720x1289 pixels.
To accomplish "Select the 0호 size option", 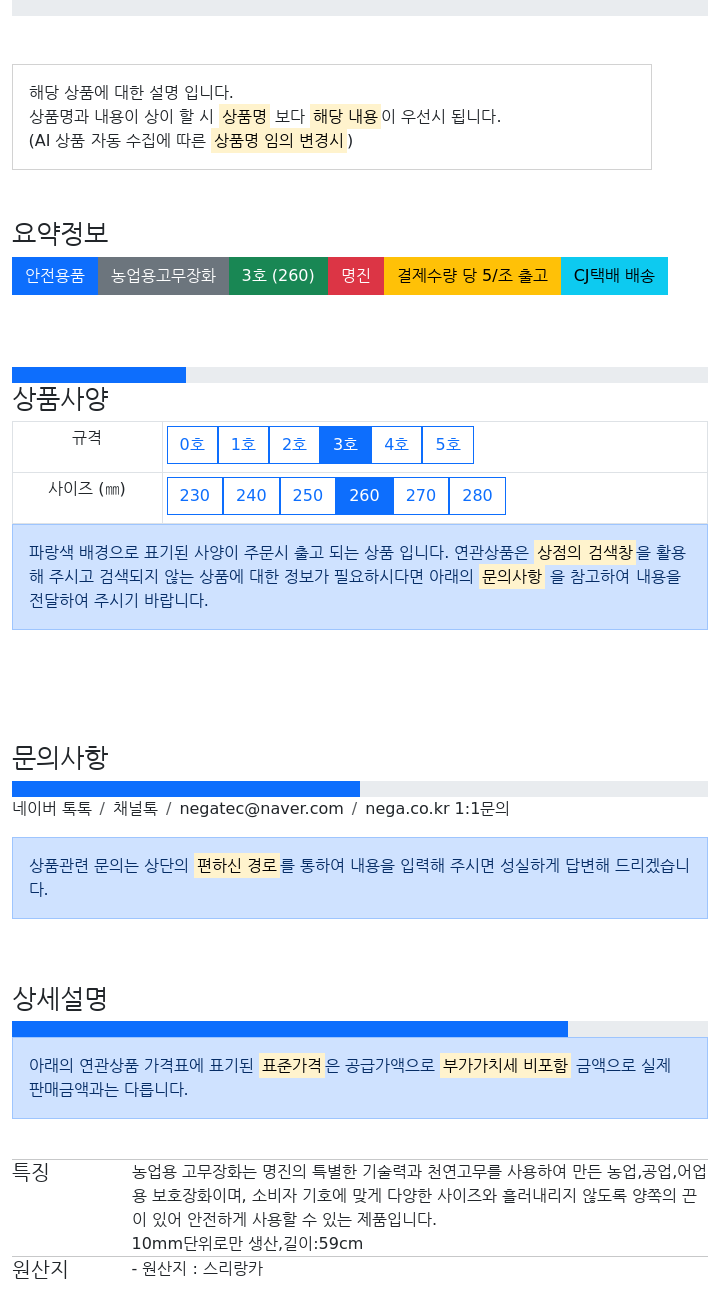I will [x=192, y=445].
